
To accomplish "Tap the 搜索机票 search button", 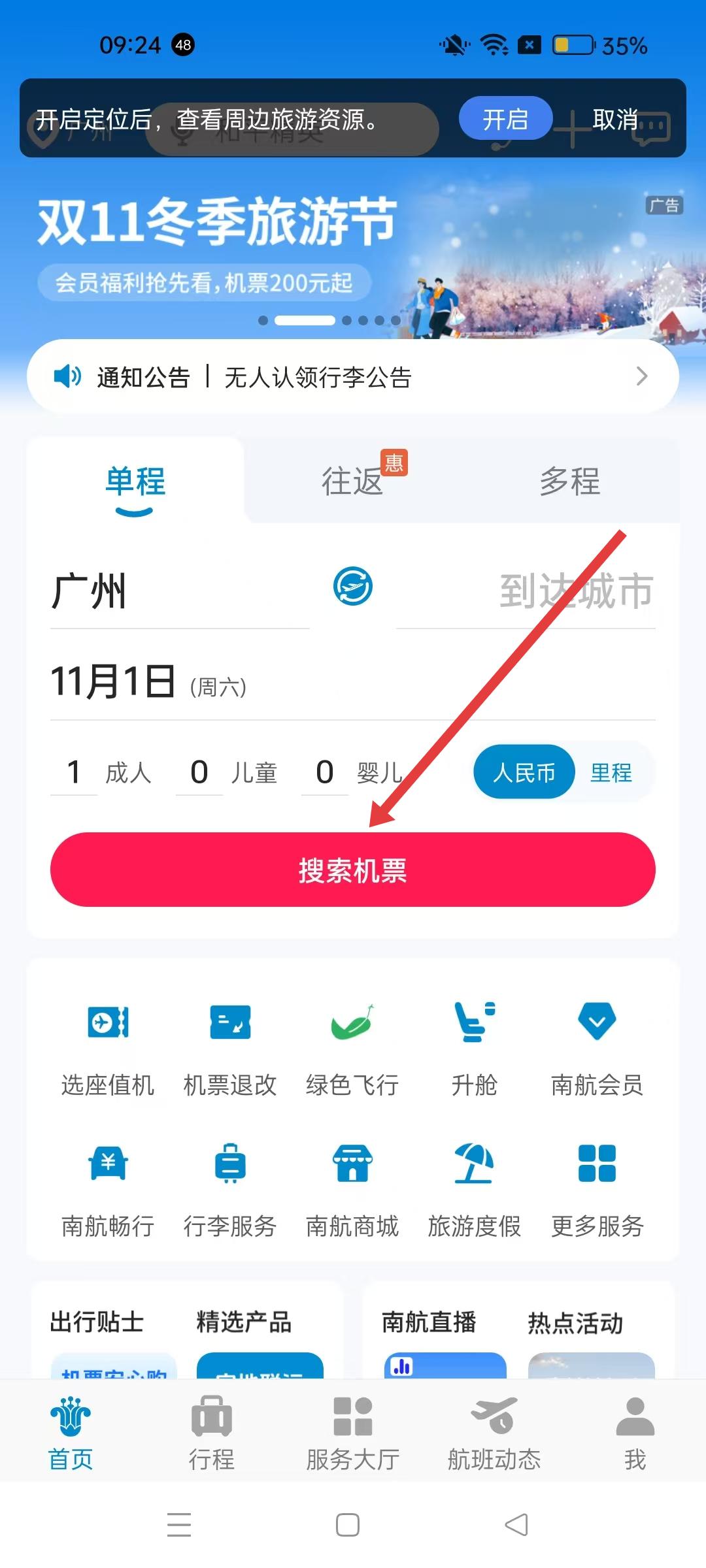I will 353,870.
